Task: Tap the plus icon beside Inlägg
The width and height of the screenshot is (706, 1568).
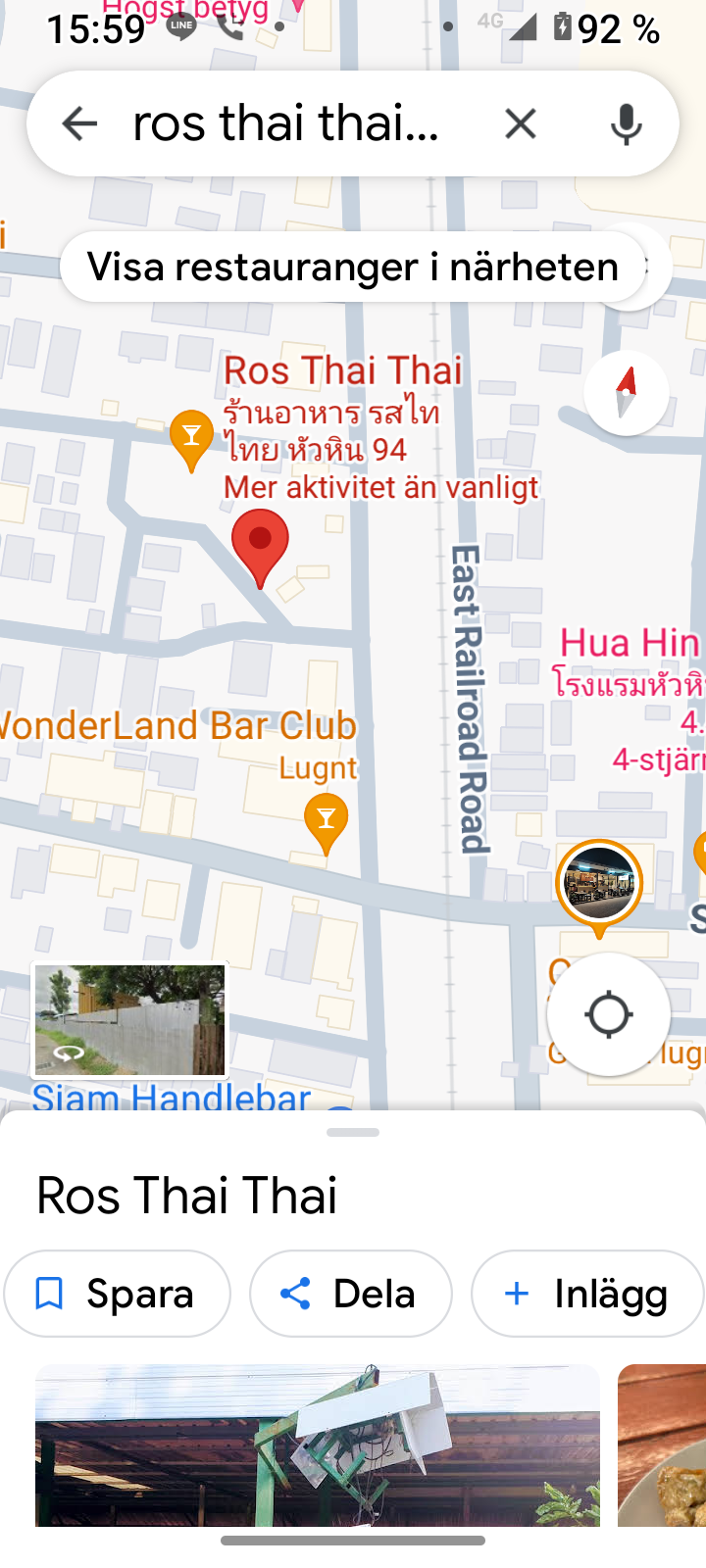Action: [x=516, y=1294]
